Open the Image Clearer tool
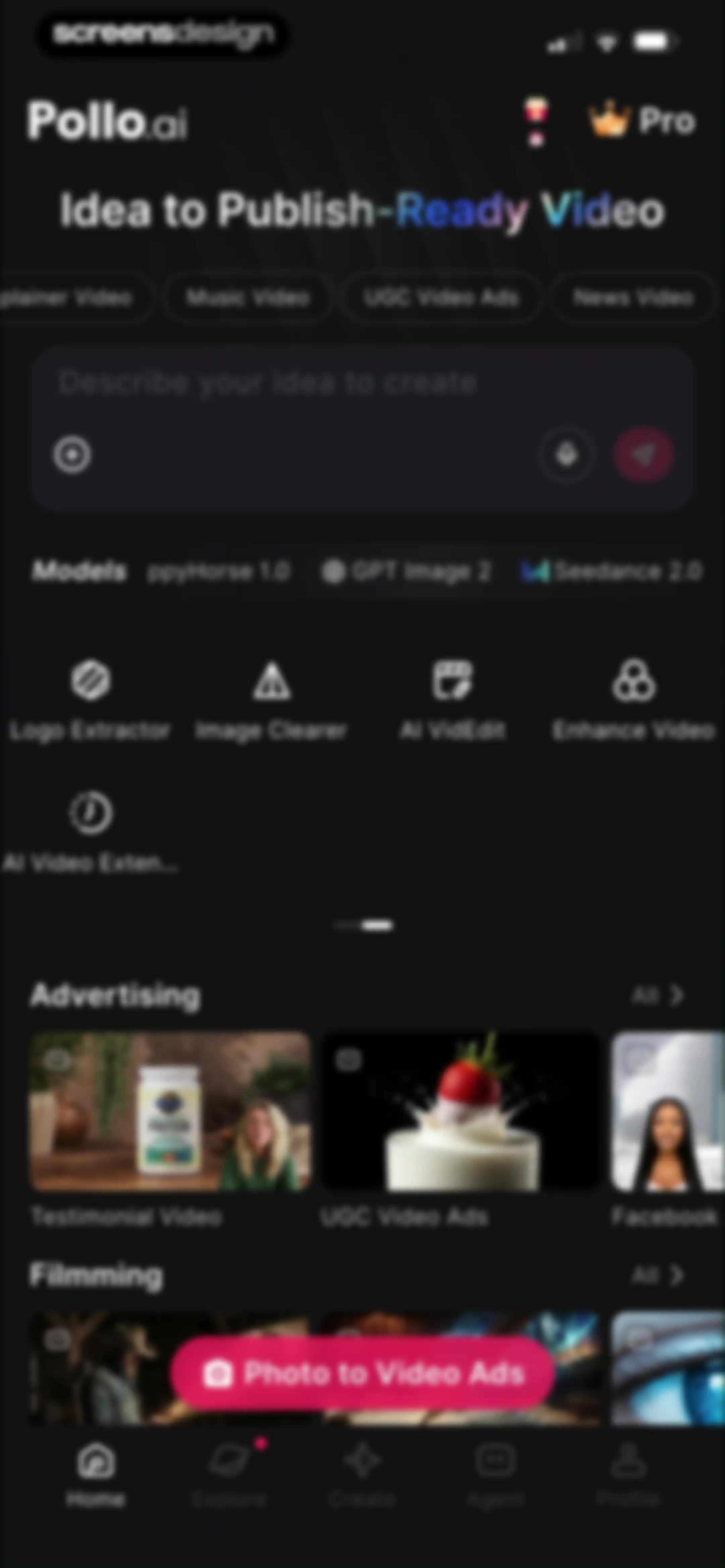Image resolution: width=725 pixels, height=1568 pixels. pyautogui.click(x=271, y=701)
